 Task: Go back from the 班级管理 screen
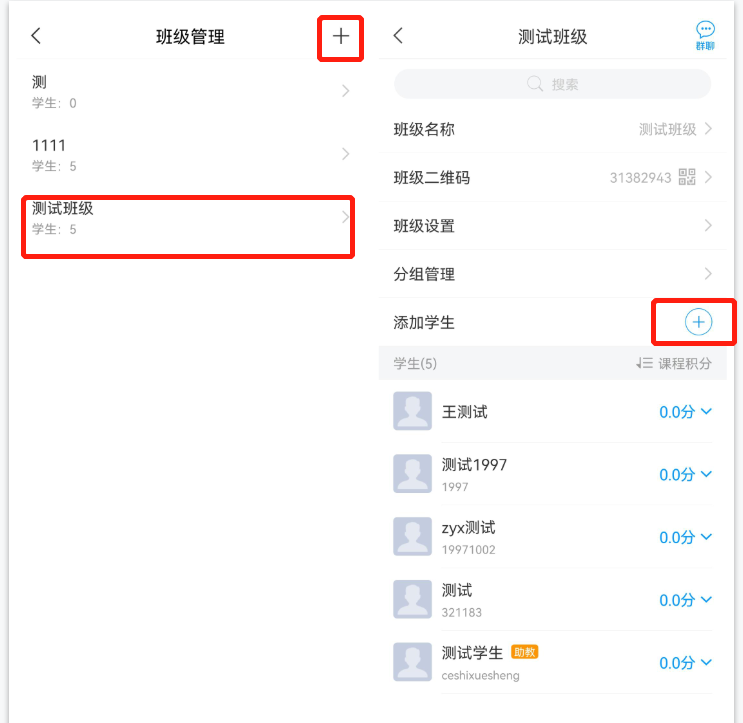[x=36, y=36]
